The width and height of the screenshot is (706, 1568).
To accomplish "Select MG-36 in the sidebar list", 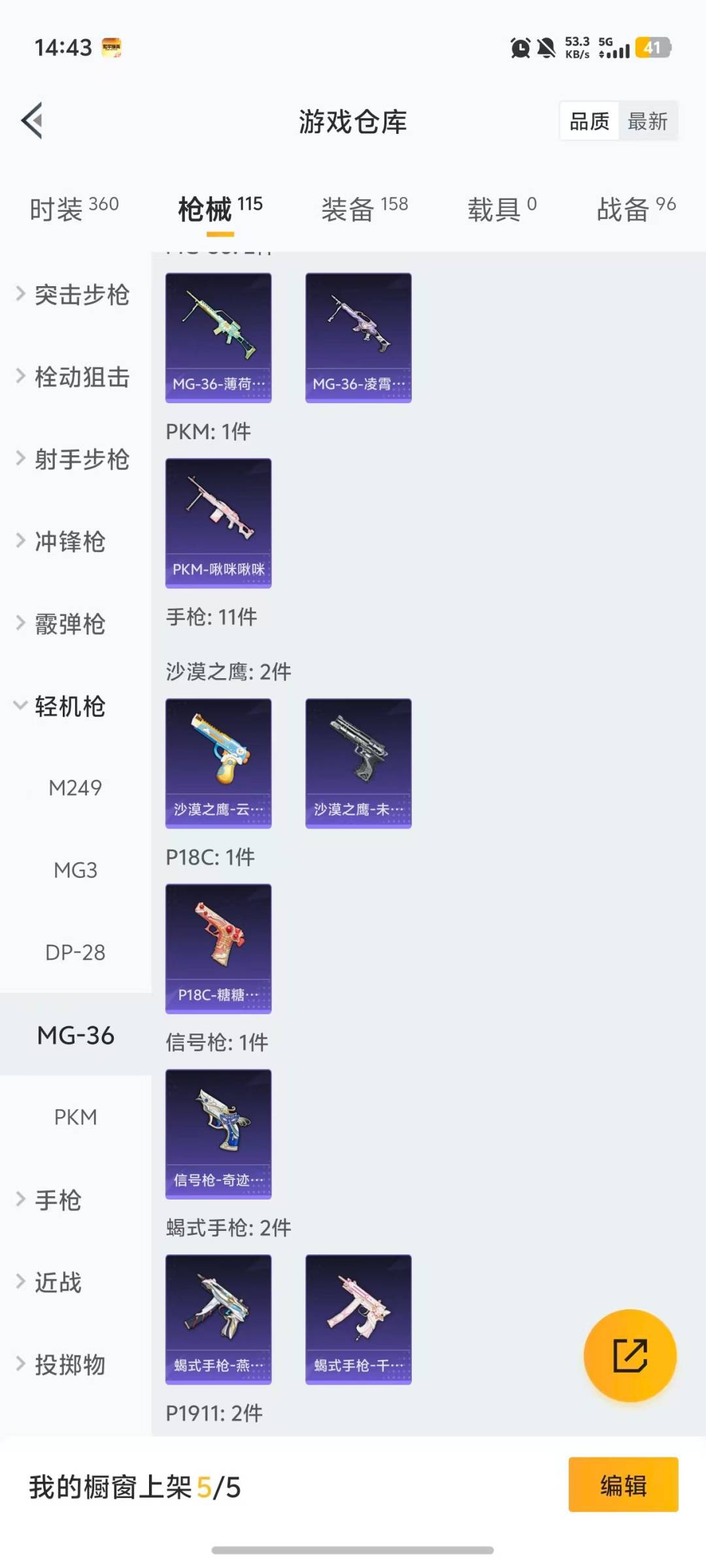I will tap(76, 1036).
